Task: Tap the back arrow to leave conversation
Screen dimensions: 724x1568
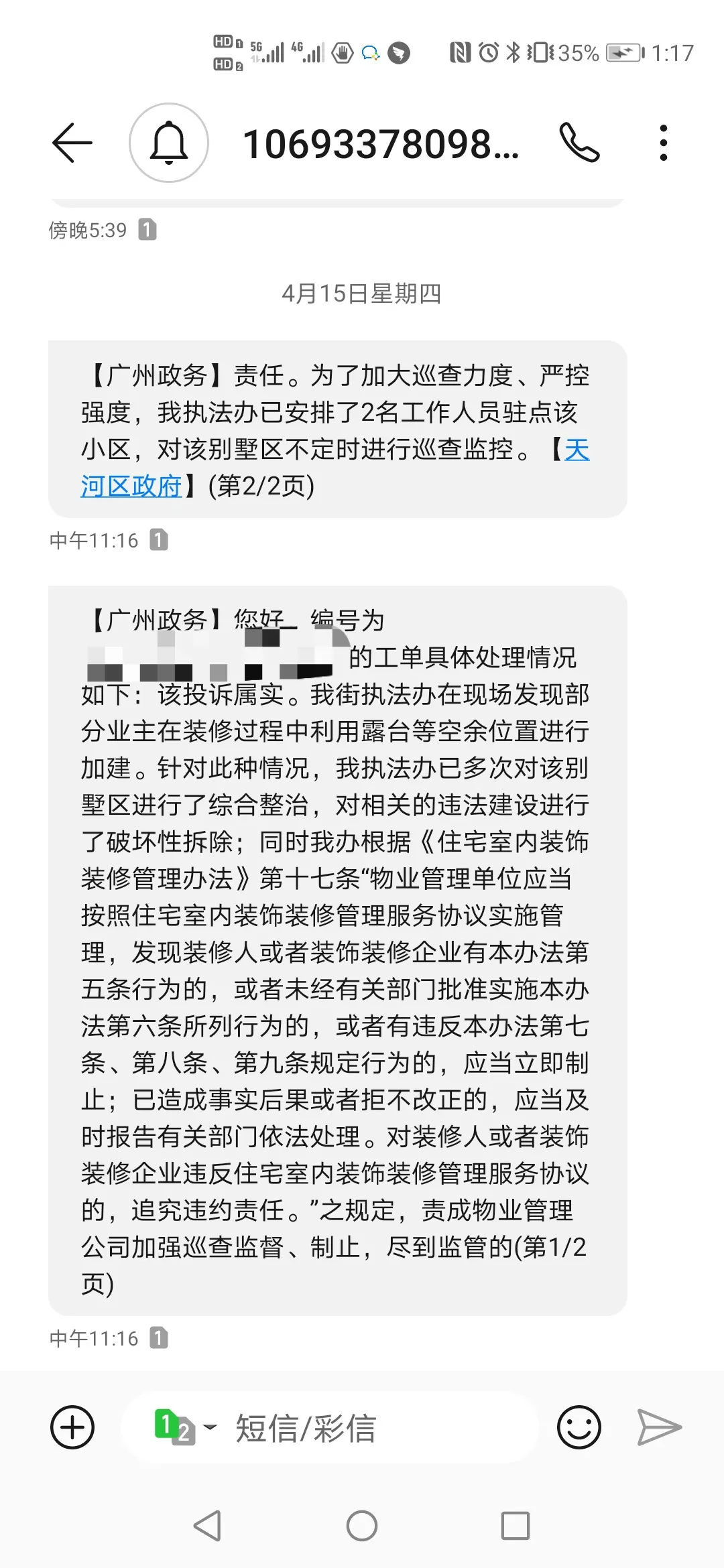Action: 74,143
